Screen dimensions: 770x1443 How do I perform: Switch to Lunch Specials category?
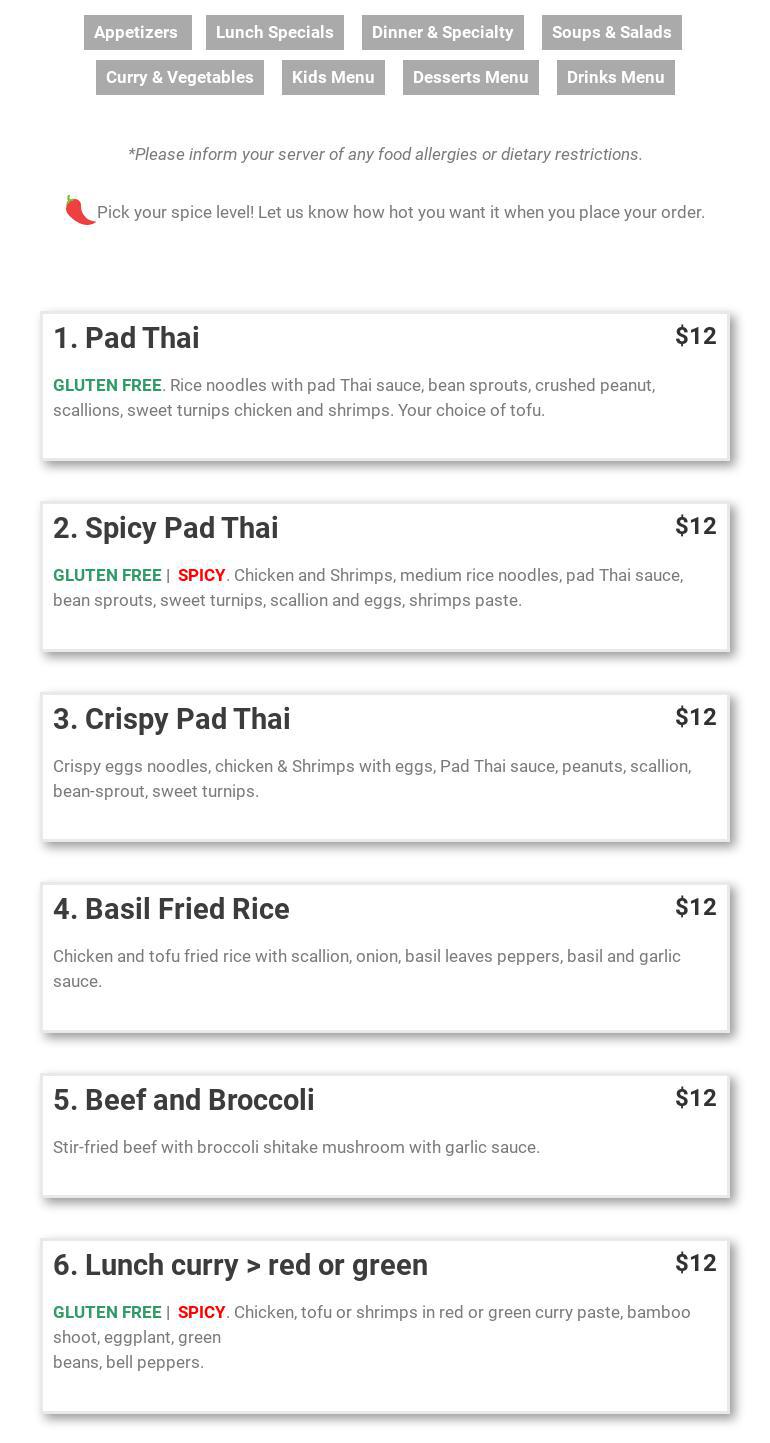point(274,32)
